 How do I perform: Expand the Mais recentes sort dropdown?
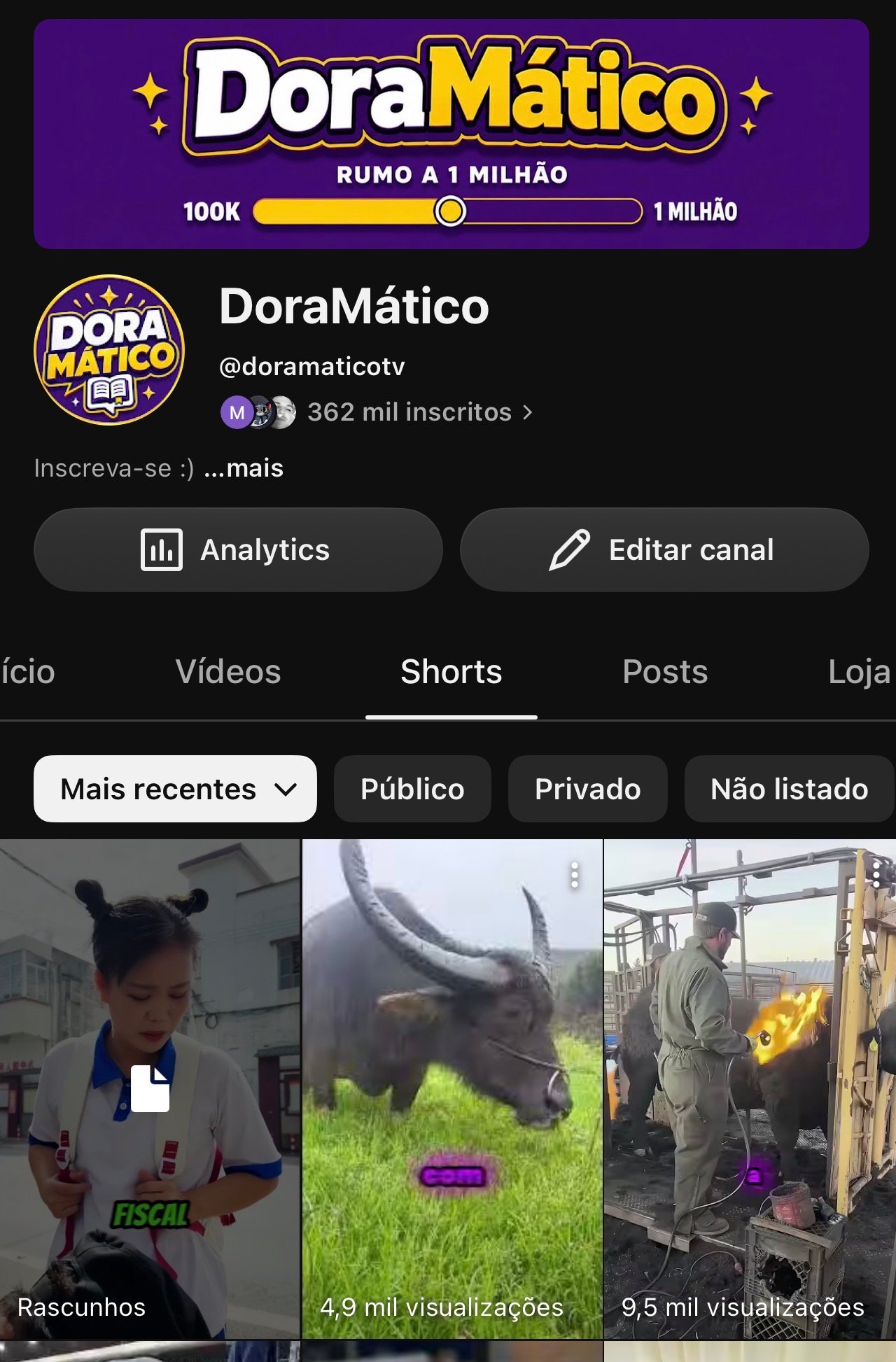click(175, 789)
